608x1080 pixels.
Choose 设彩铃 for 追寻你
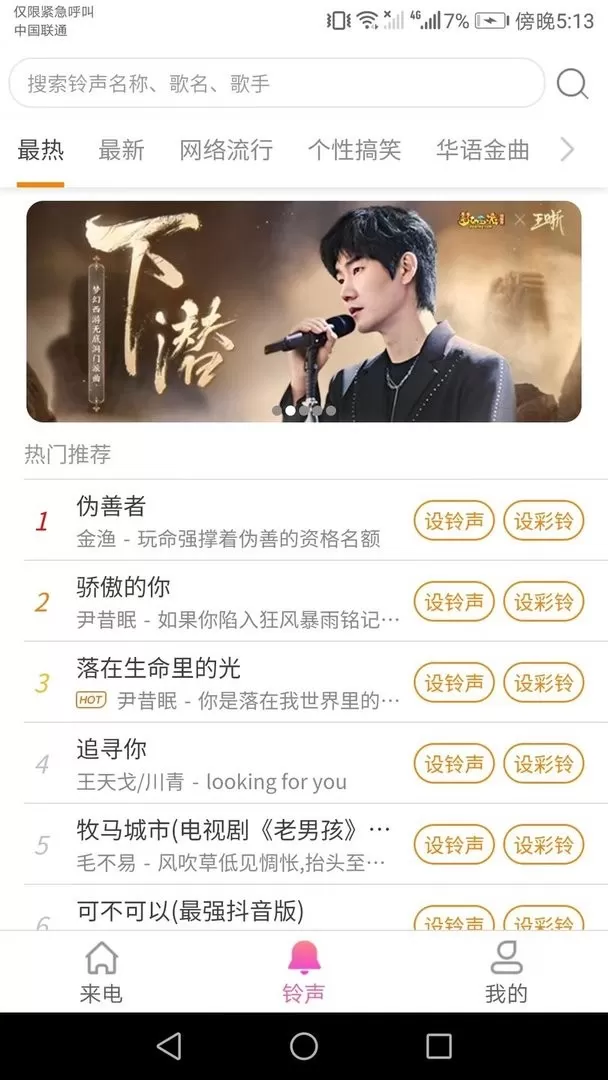(x=543, y=764)
